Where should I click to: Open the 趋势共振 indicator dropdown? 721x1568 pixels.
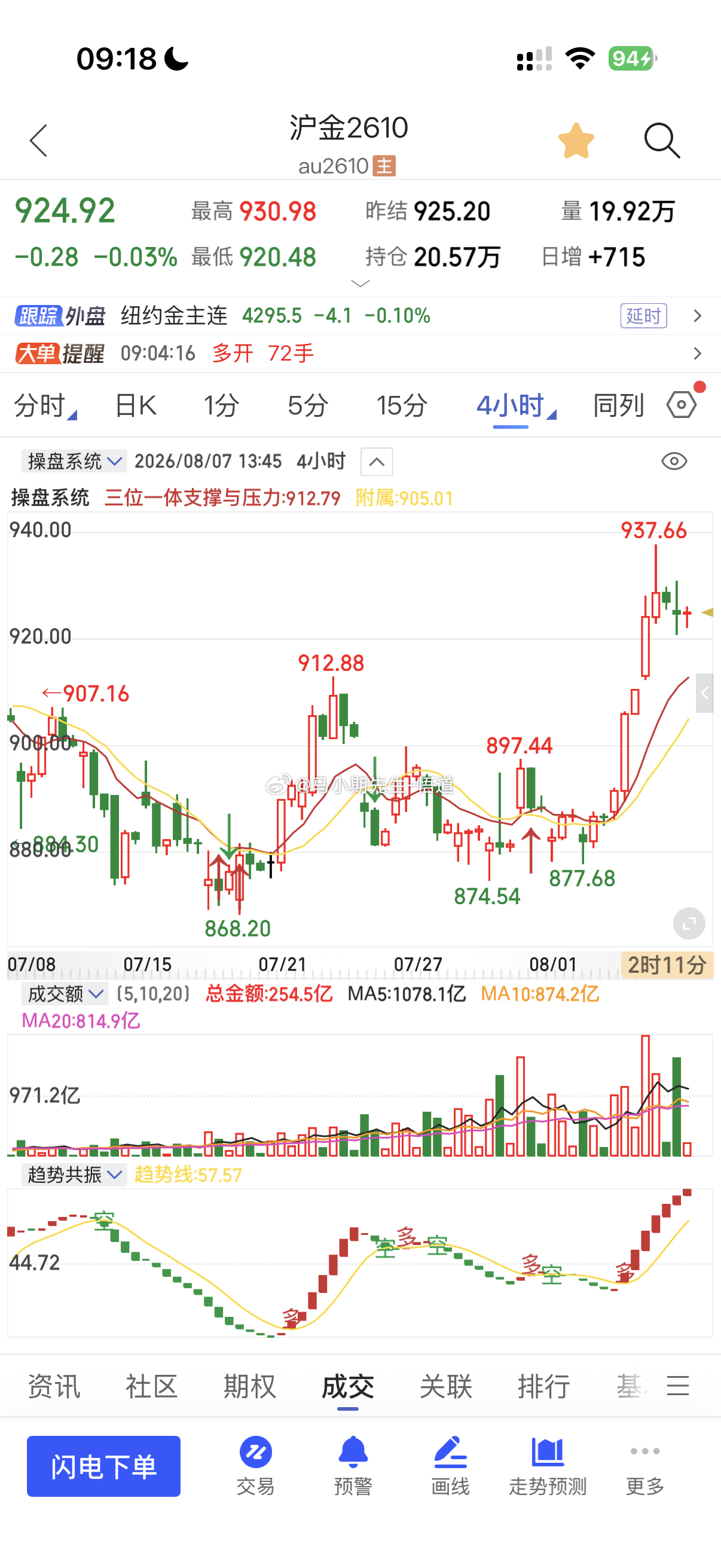74,1174
